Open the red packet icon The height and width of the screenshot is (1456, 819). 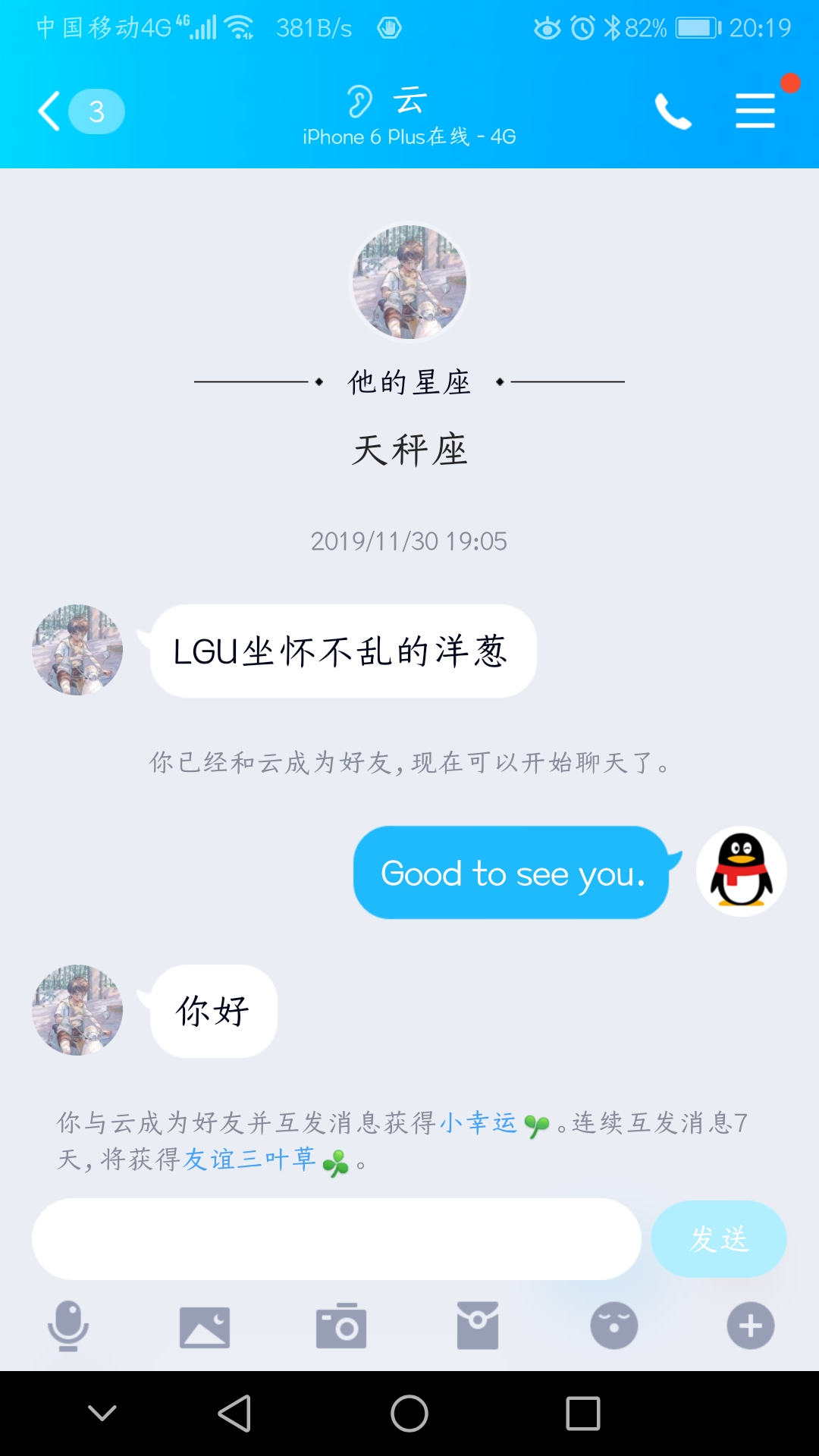point(478,1326)
